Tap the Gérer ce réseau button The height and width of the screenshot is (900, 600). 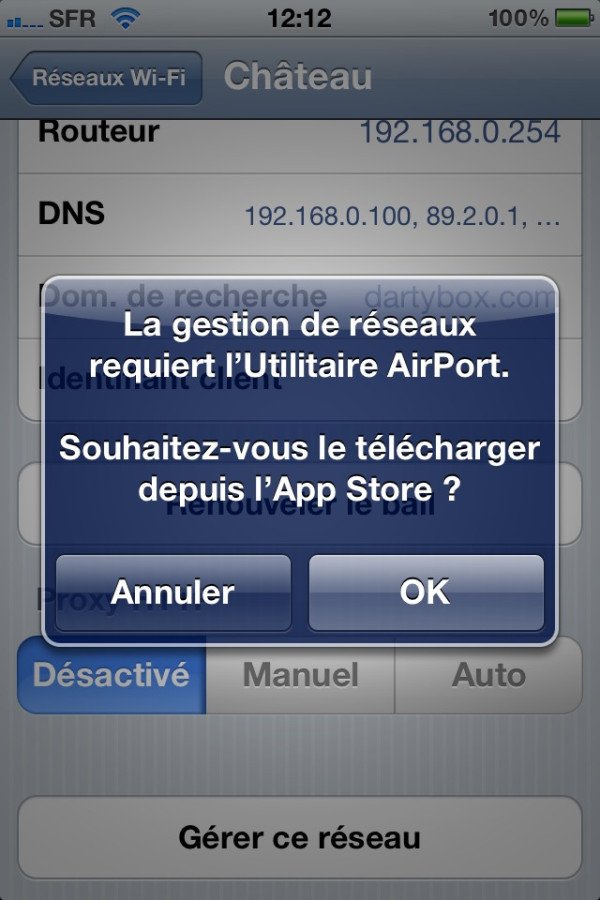click(x=299, y=837)
